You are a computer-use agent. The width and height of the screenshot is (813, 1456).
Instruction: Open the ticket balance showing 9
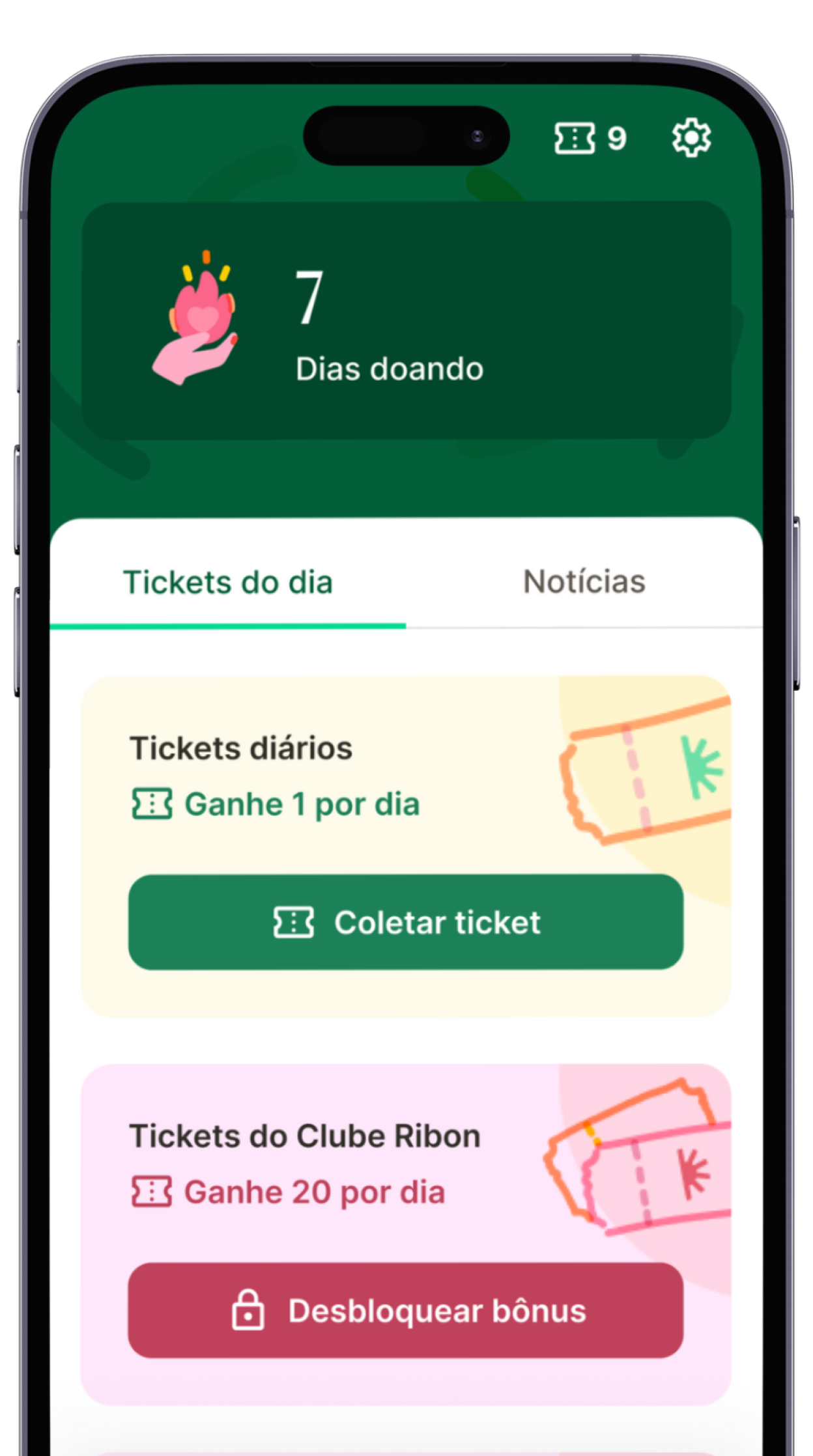pyautogui.click(x=590, y=138)
